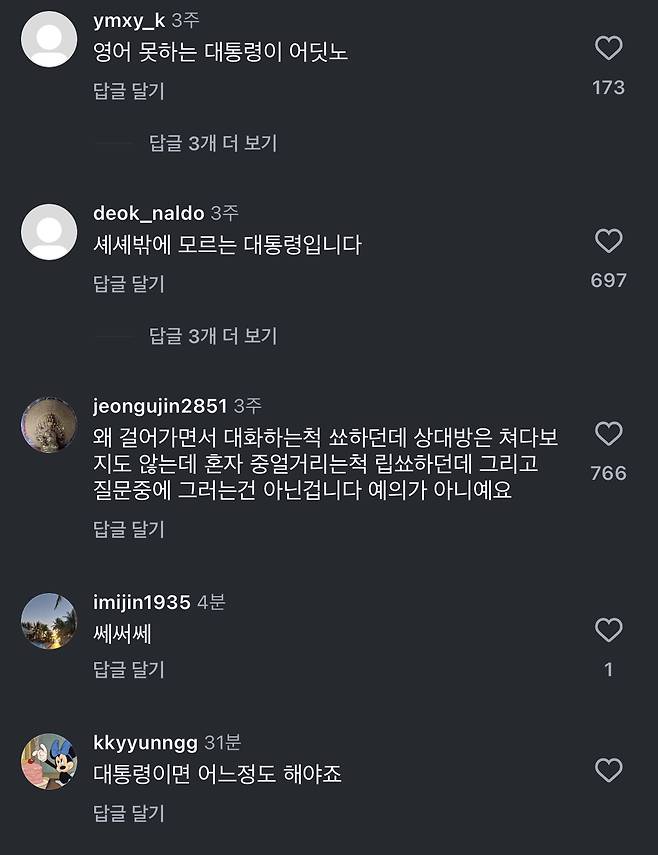Like jeongujin2851's comment
The height and width of the screenshot is (855, 658).
[608, 434]
